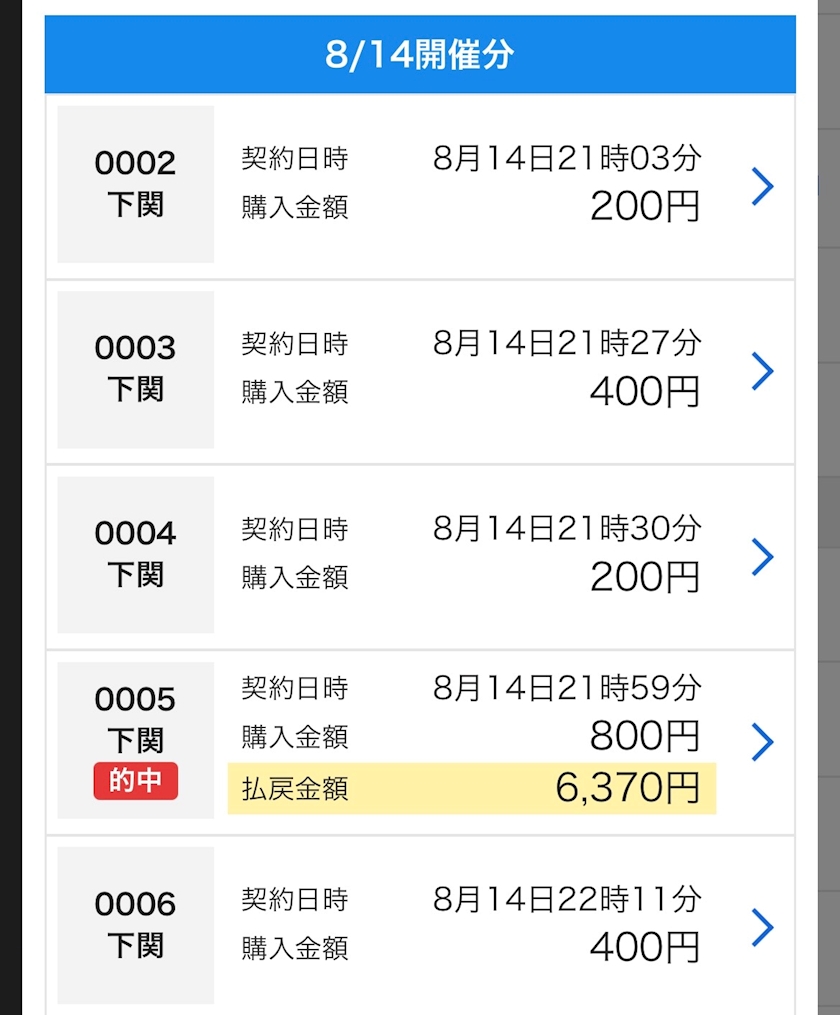Open winning bet 0005 with 6,370円 payout

point(420,742)
